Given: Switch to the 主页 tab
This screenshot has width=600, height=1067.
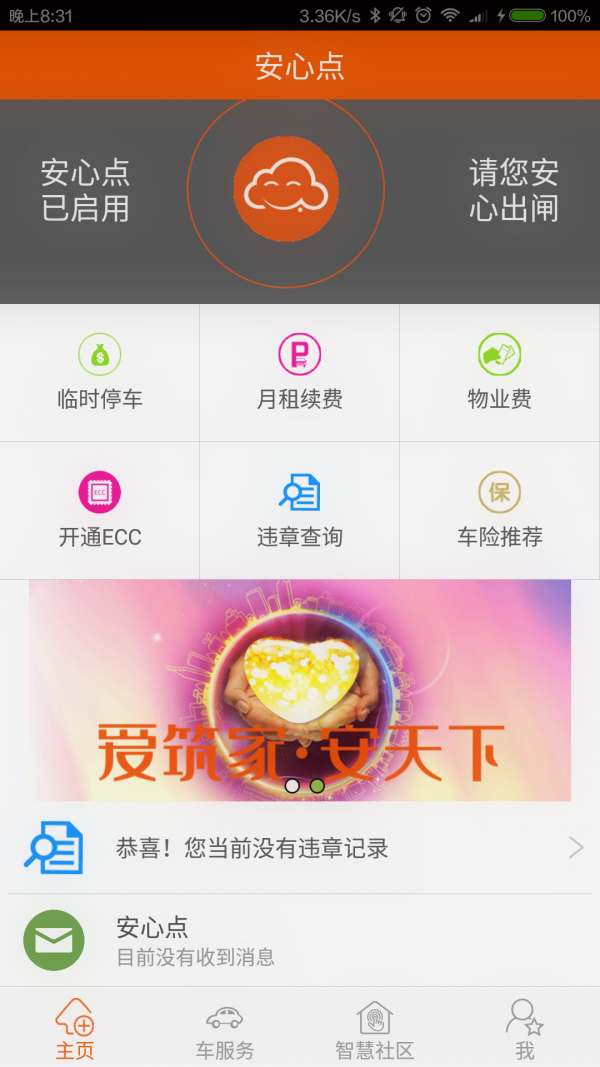Looking at the screenshot, I should click(75, 1028).
